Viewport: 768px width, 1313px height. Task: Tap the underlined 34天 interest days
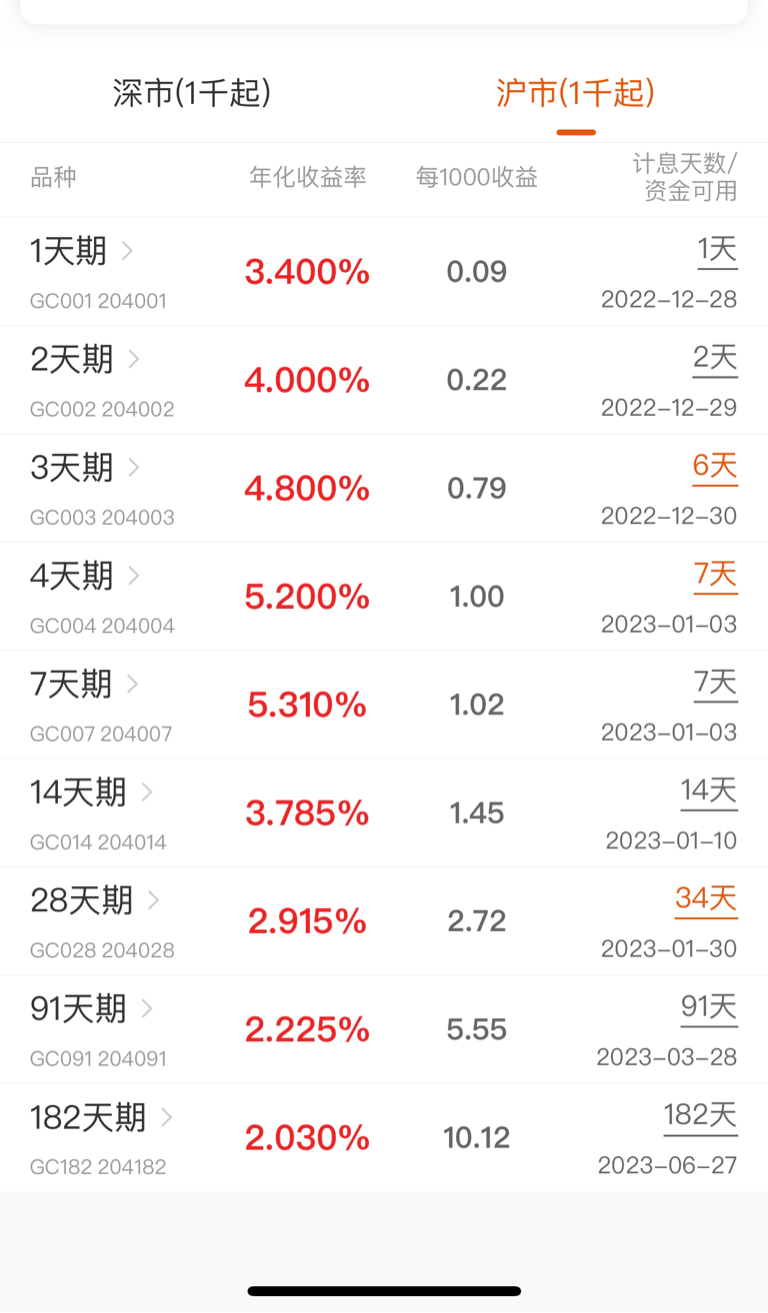706,899
